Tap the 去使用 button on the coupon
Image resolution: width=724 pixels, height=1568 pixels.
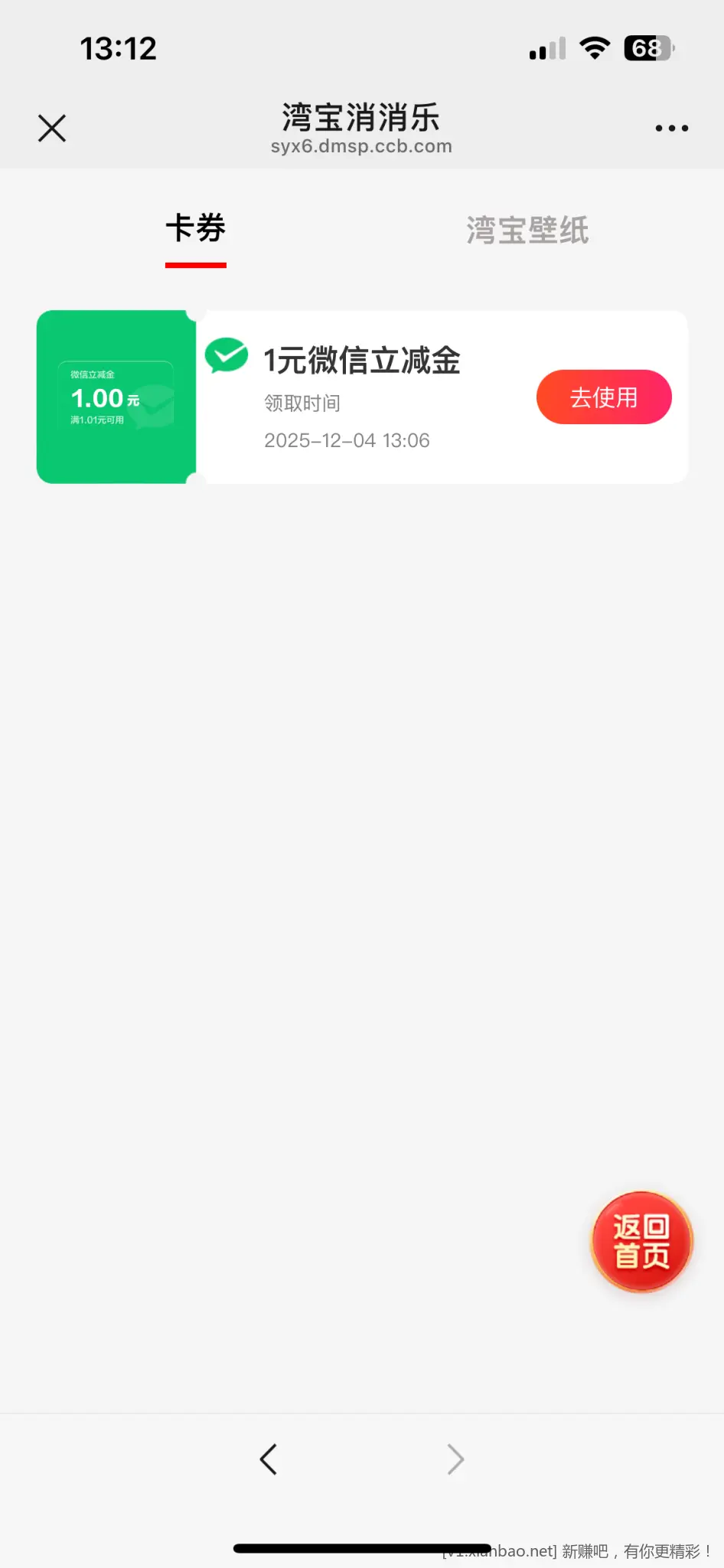[604, 397]
